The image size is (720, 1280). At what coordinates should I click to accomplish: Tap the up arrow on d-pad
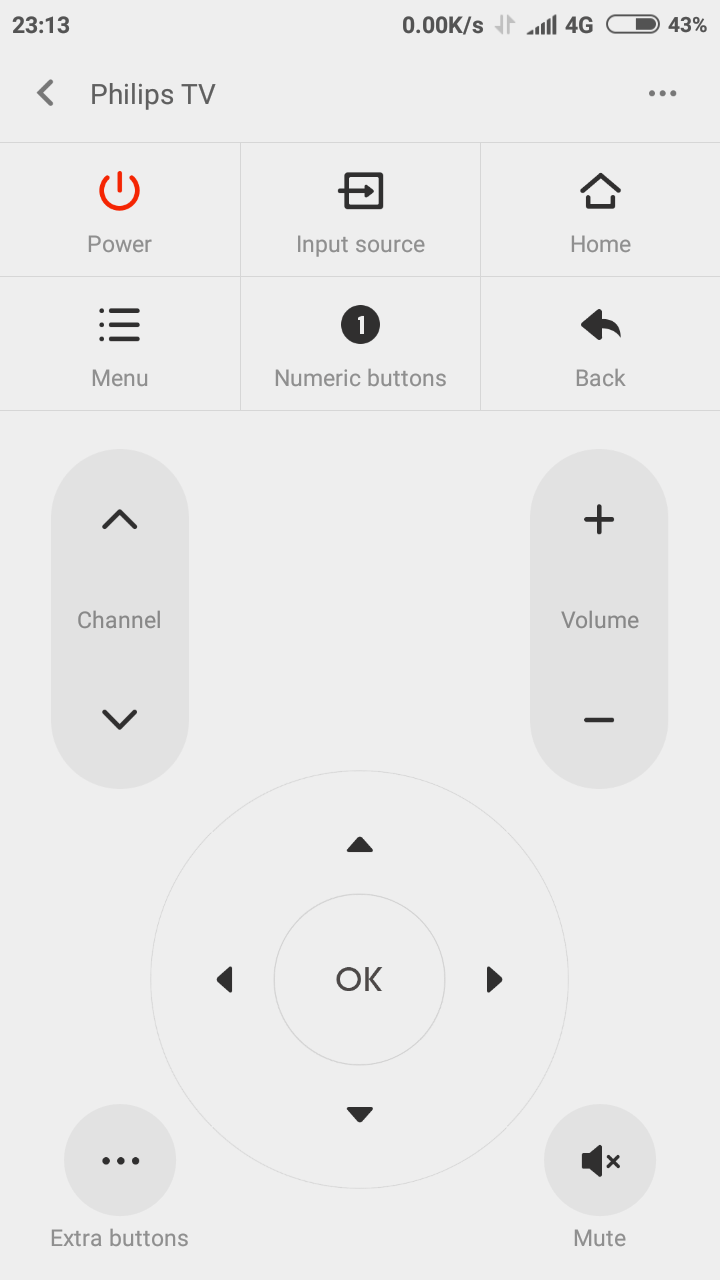click(x=359, y=845)
